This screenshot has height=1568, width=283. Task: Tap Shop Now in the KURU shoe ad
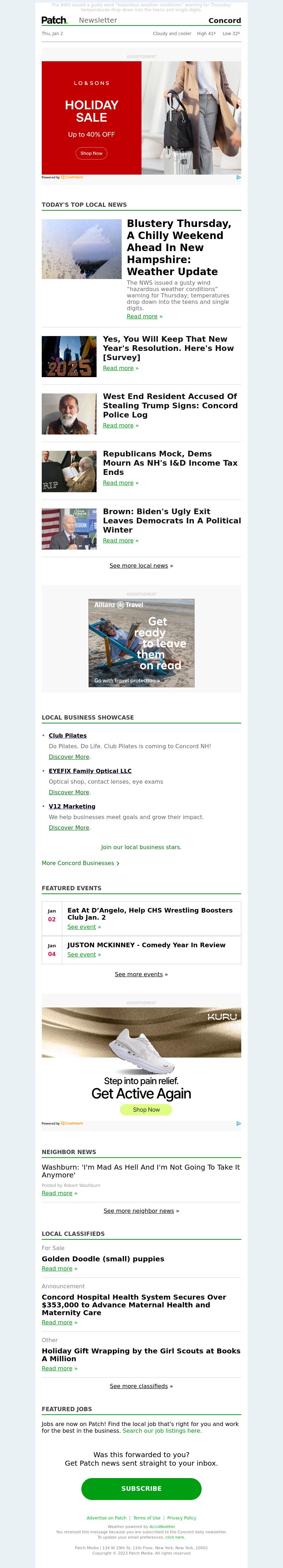click(x=146, y=1110)
